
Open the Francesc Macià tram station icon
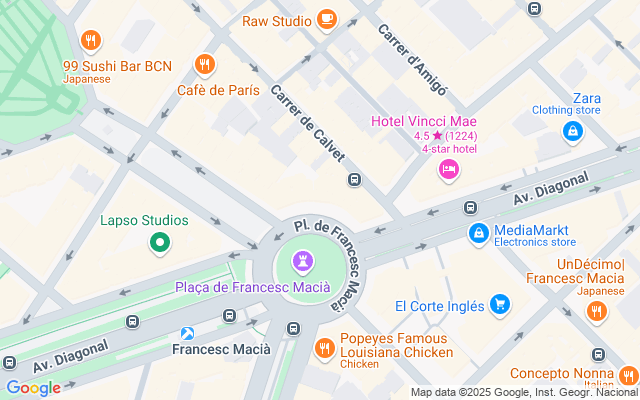click(187, 333)
